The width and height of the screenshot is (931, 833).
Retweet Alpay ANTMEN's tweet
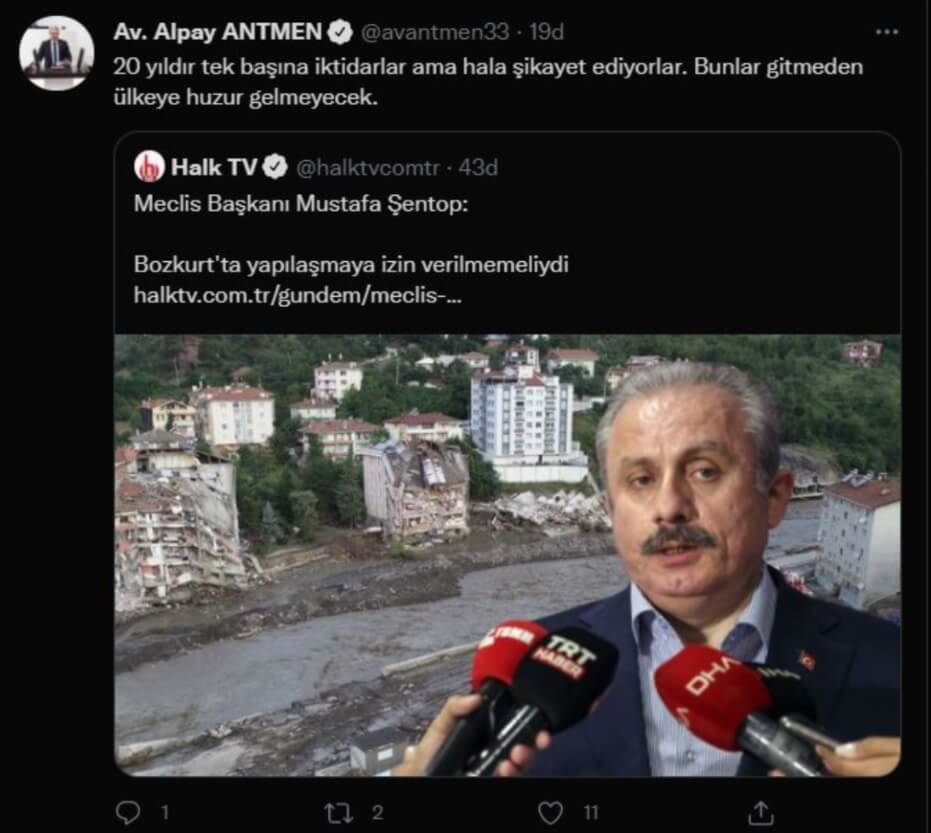point(346,812)
